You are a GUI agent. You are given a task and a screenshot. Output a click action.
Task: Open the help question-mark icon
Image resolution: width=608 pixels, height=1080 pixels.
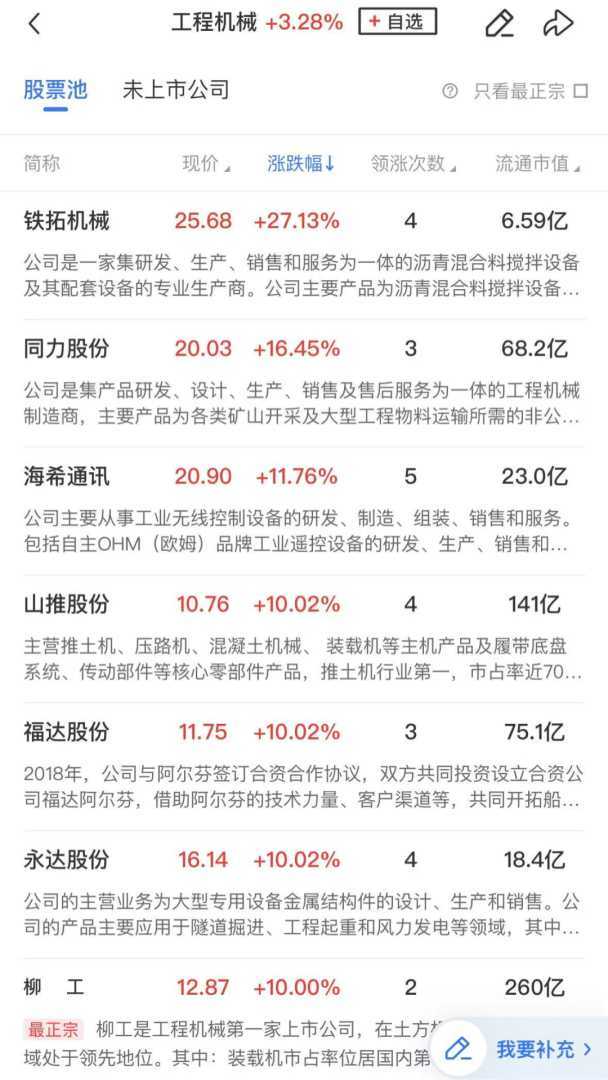coord(450,91)
